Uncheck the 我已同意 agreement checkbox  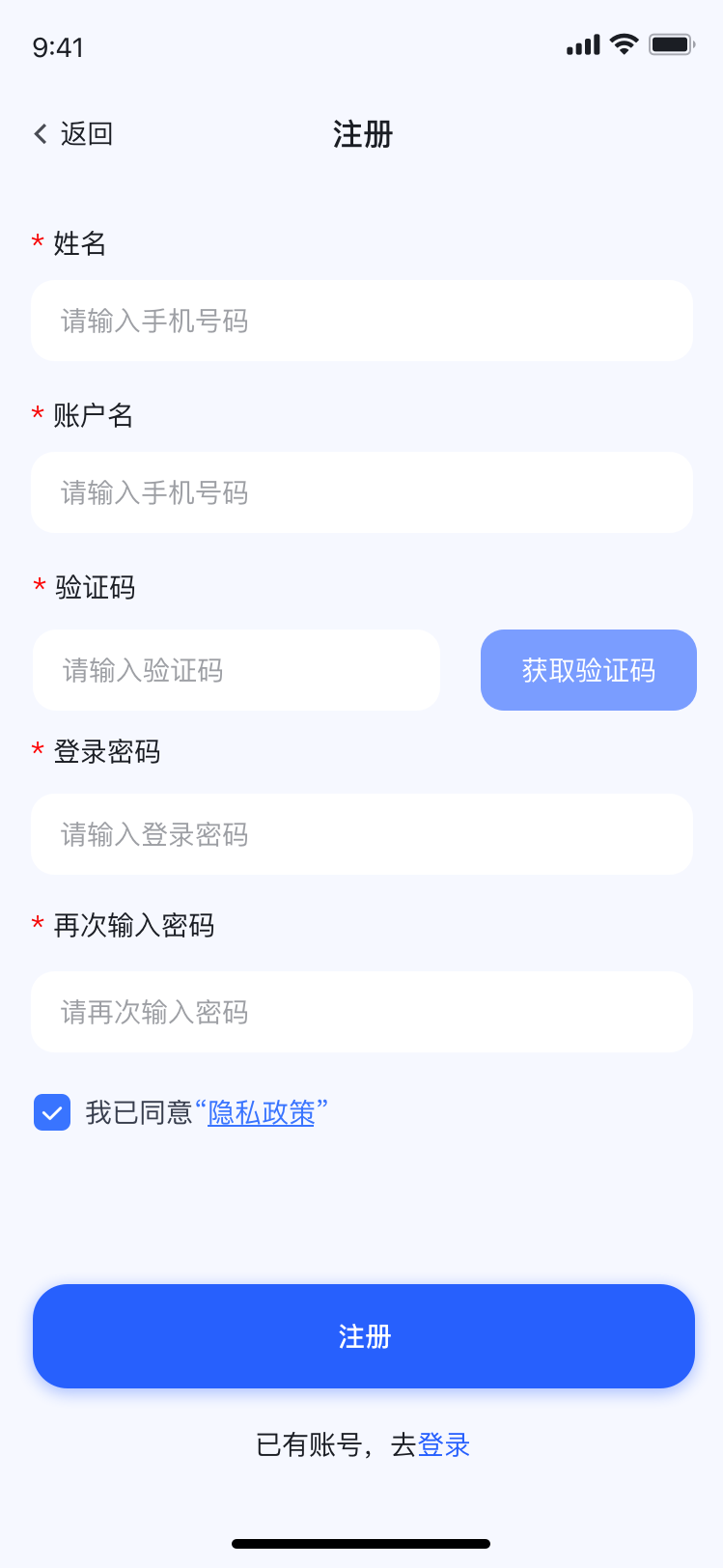click(52, 1112)
